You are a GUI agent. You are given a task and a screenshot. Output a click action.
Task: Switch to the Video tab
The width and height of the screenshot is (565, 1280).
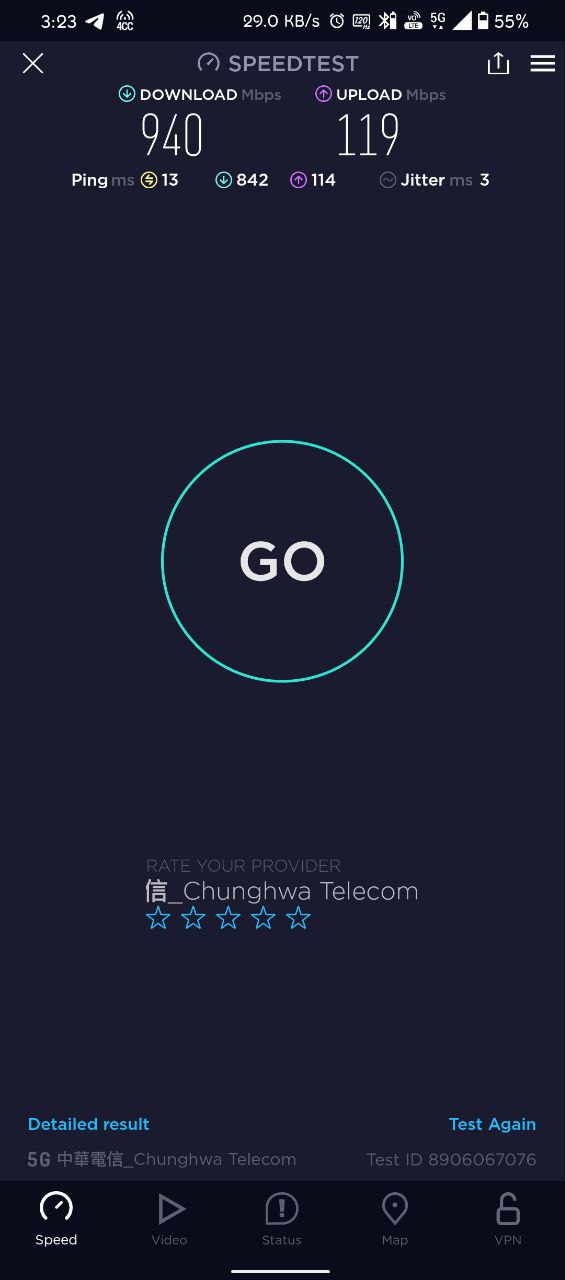(169, 1219)
